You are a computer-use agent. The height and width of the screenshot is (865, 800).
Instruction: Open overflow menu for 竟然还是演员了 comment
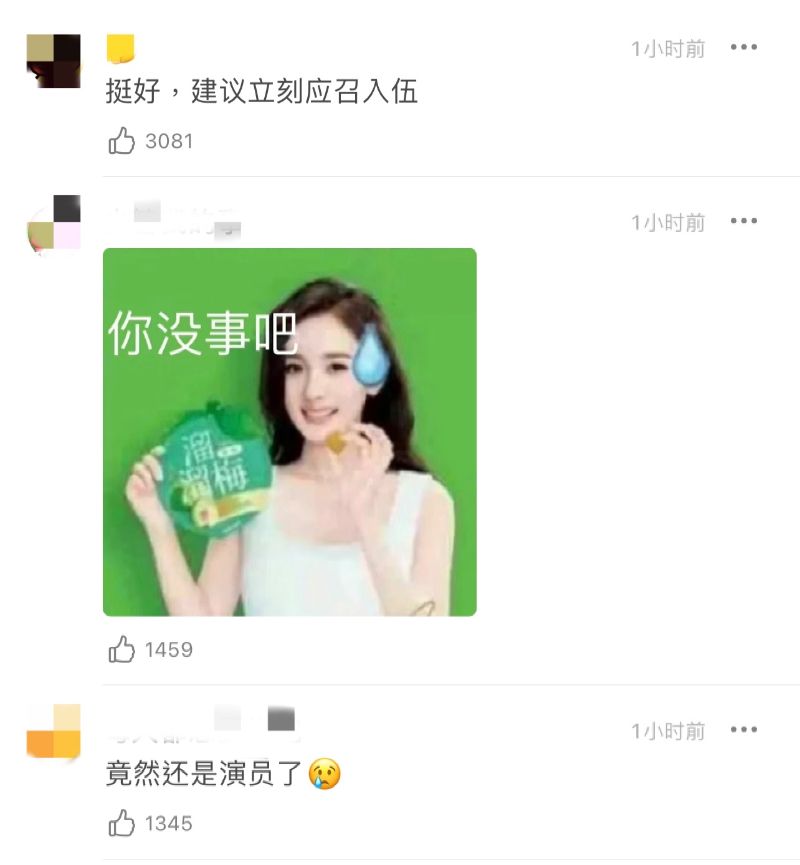pyautogui.click(x=743, y=731)
